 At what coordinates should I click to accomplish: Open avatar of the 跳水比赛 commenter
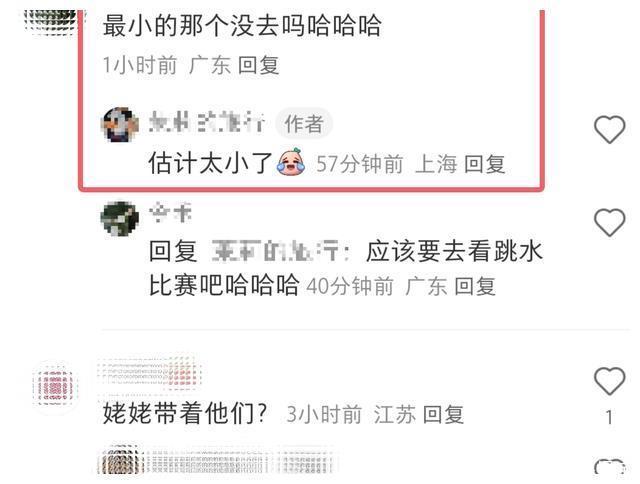click(121, 217)
